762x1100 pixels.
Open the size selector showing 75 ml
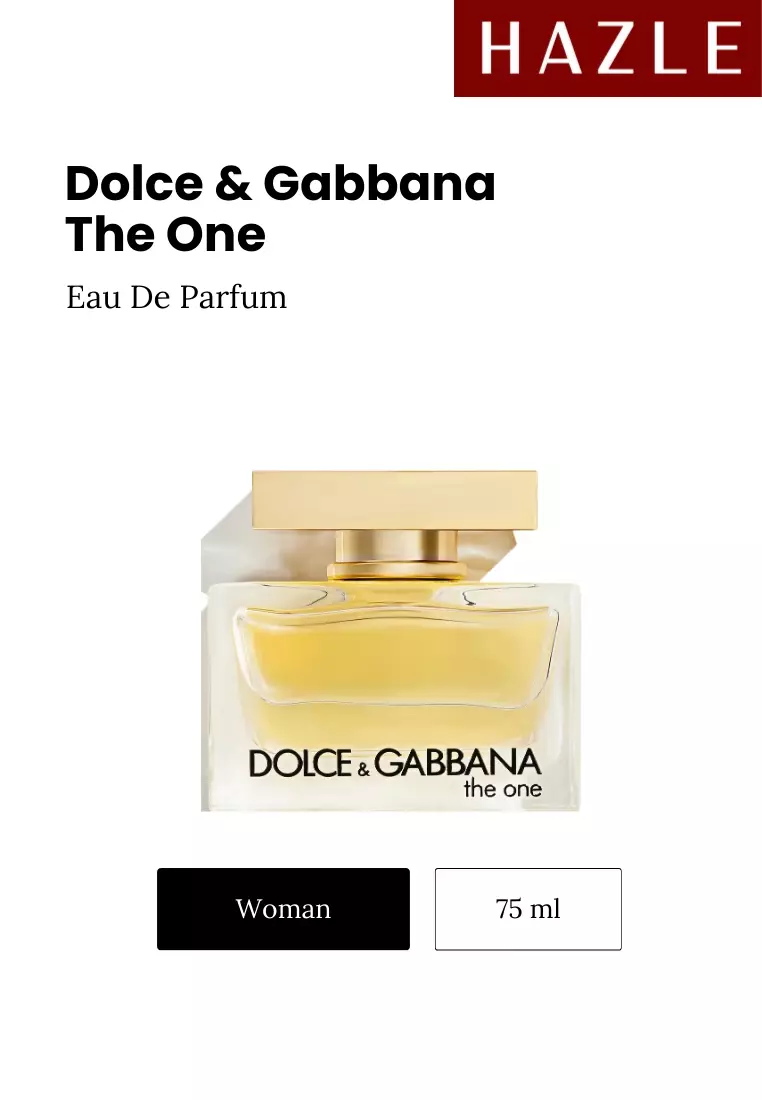tap(527, 909)
